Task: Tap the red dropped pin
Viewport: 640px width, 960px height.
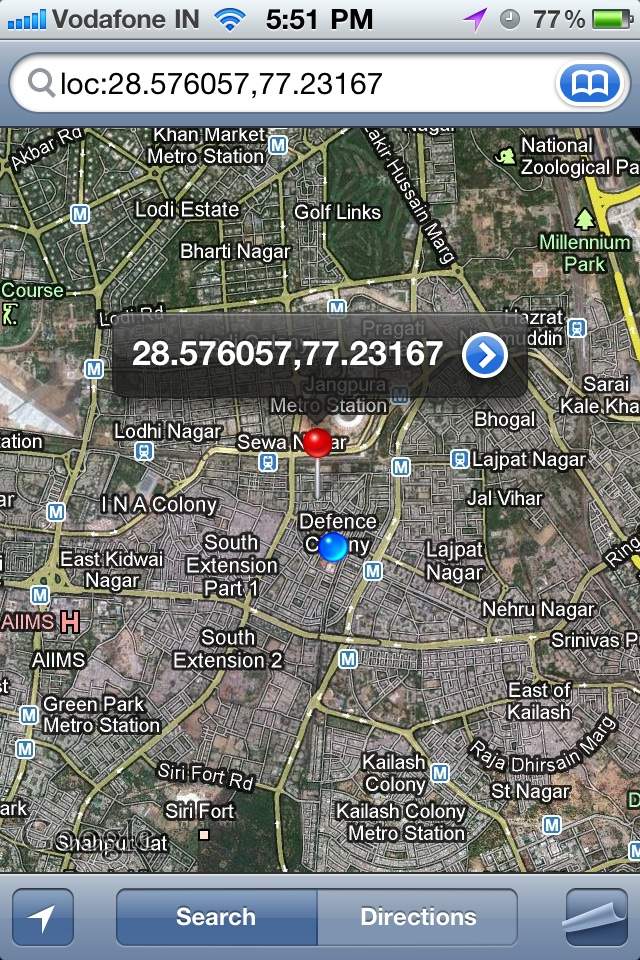Action: coord(318,443)
